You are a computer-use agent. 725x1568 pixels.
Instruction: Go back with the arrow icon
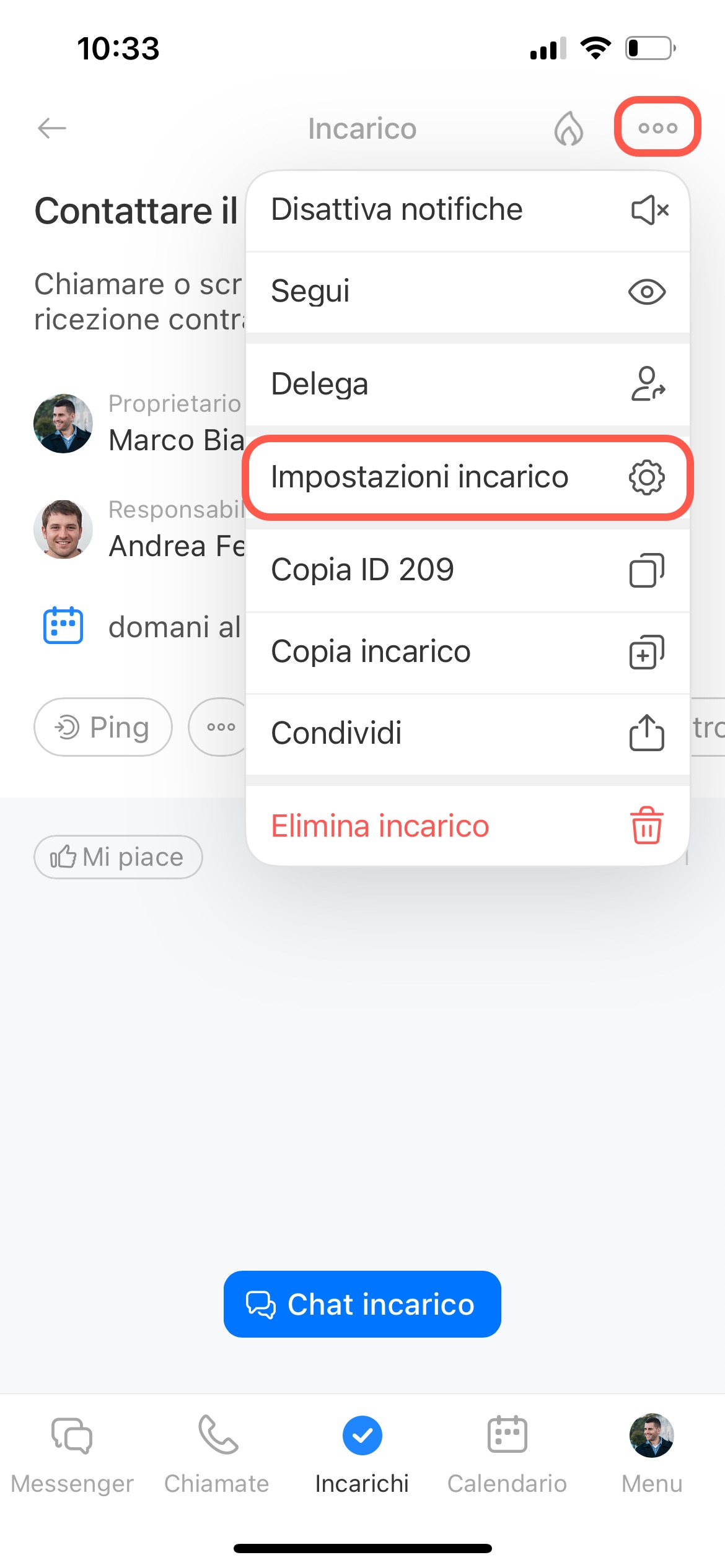click(52, 128)
